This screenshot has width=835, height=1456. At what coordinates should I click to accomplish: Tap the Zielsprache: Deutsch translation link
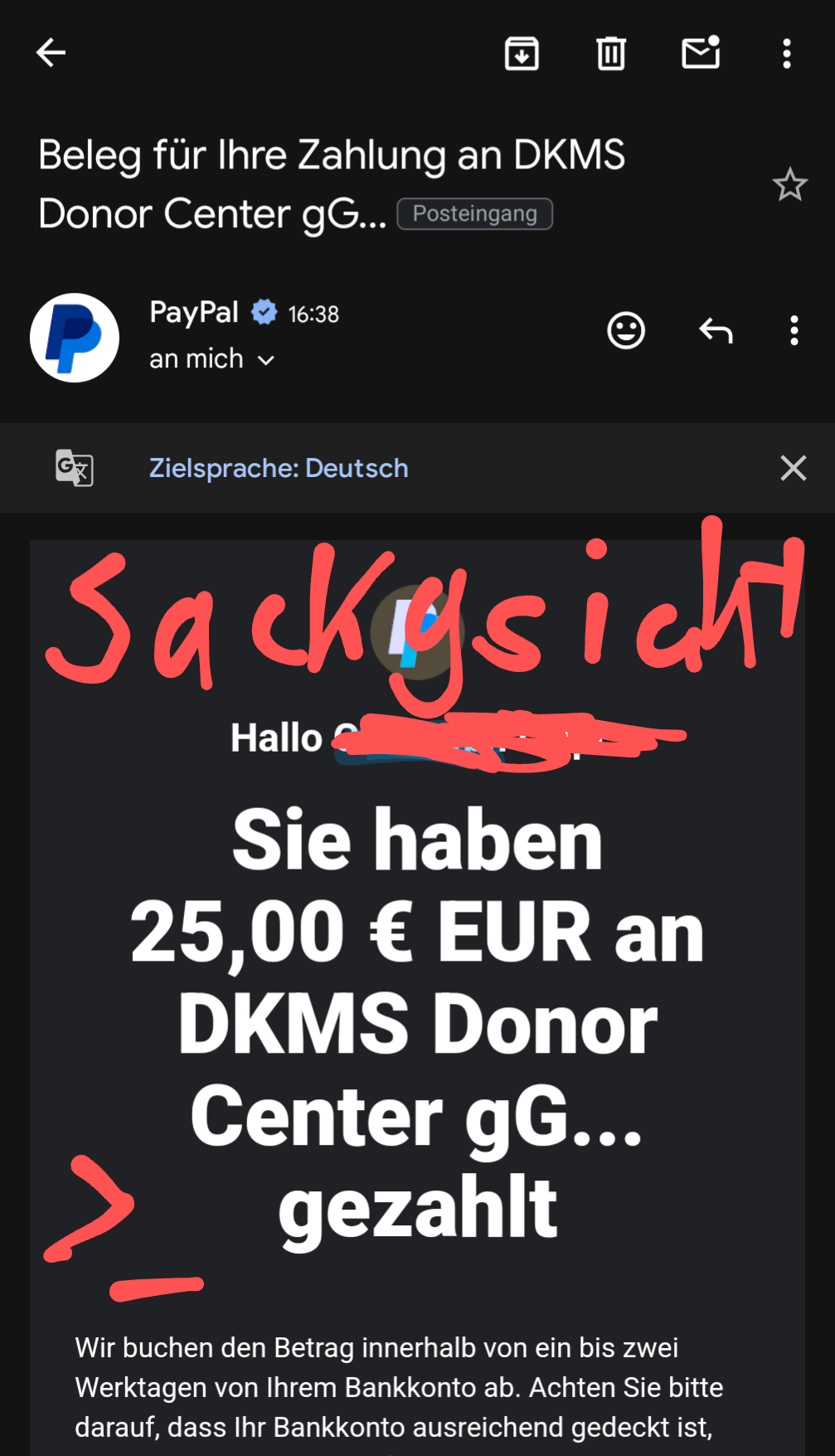(279, 468)
